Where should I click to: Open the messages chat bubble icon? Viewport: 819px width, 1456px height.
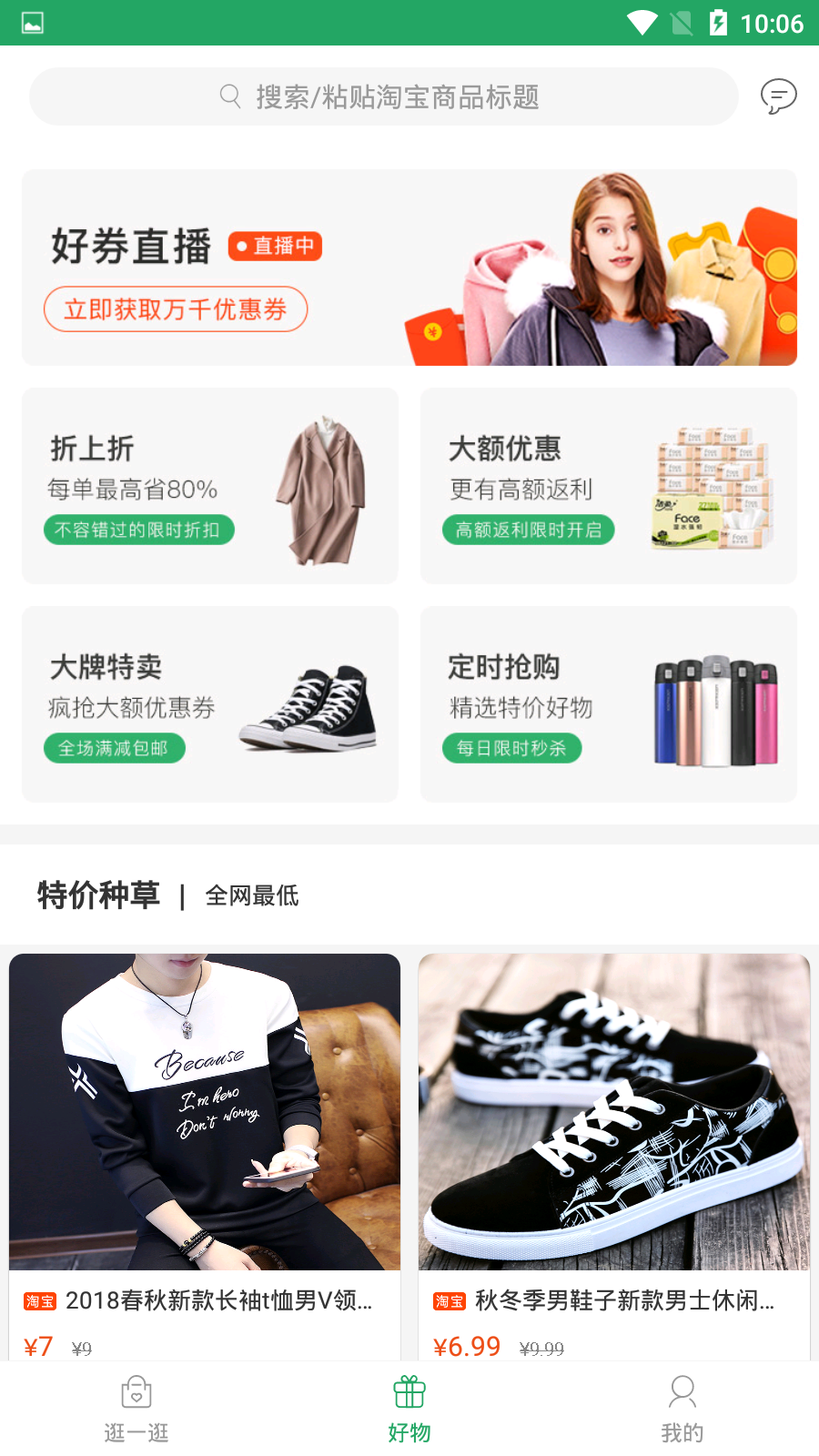click(x=778, y=96)
